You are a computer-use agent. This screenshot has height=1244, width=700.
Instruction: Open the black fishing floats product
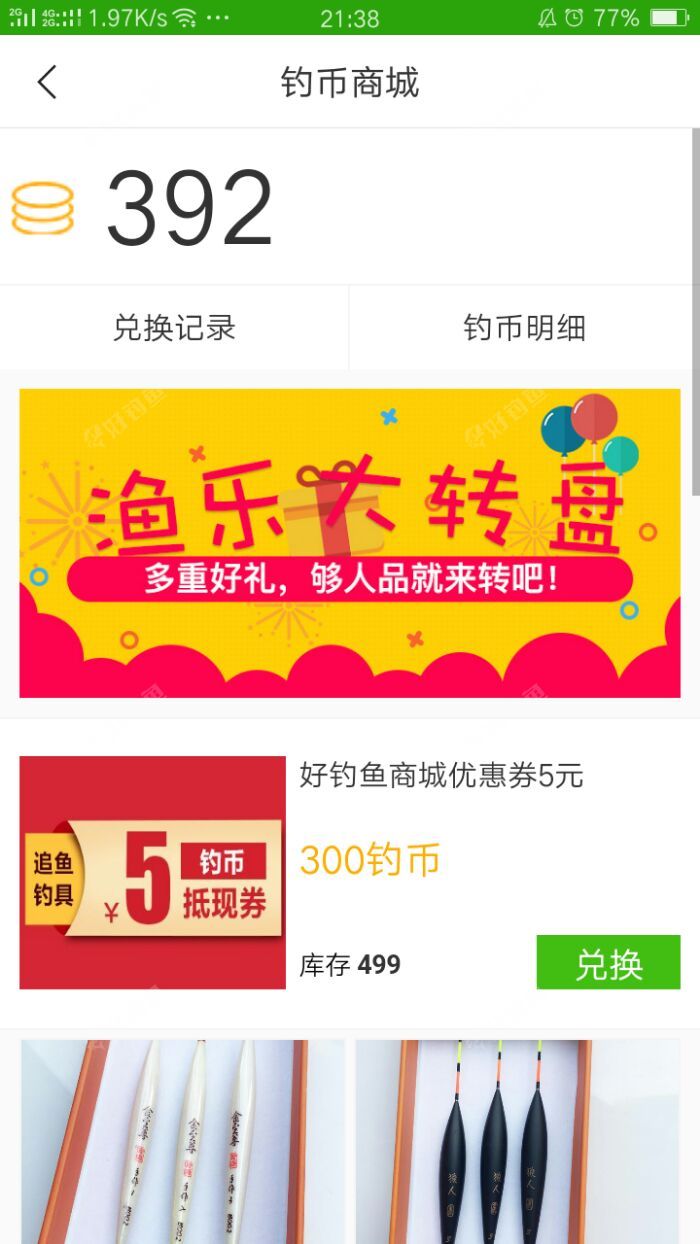(x=517, y=1141)
